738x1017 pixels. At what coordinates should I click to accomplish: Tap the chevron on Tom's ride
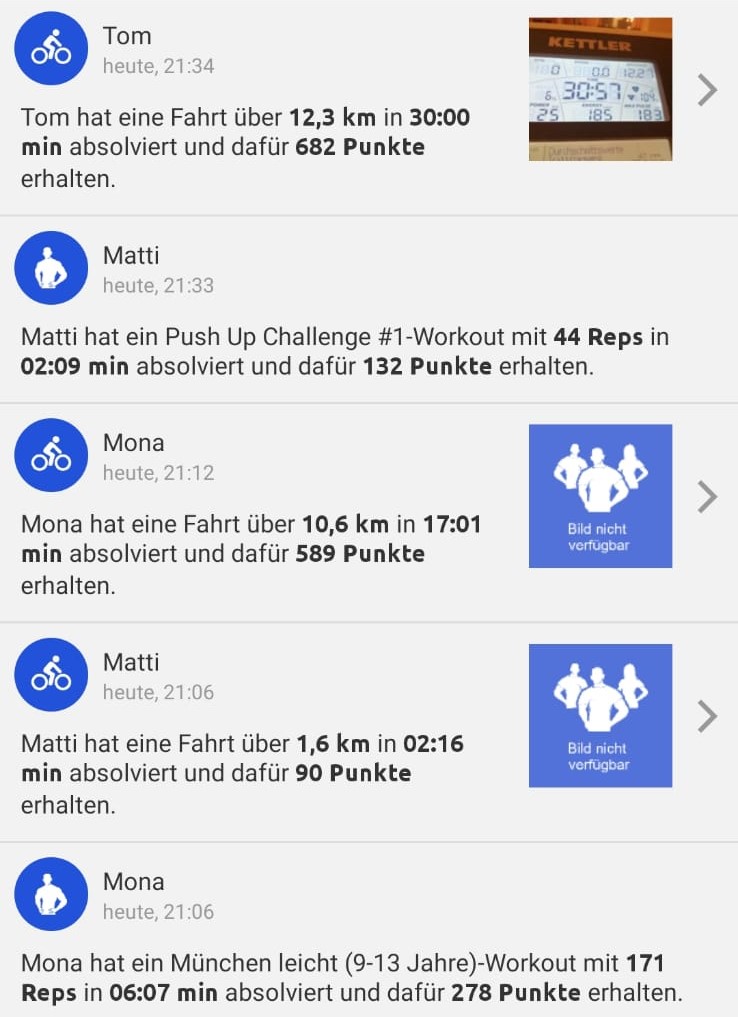[x=707, y=90]
